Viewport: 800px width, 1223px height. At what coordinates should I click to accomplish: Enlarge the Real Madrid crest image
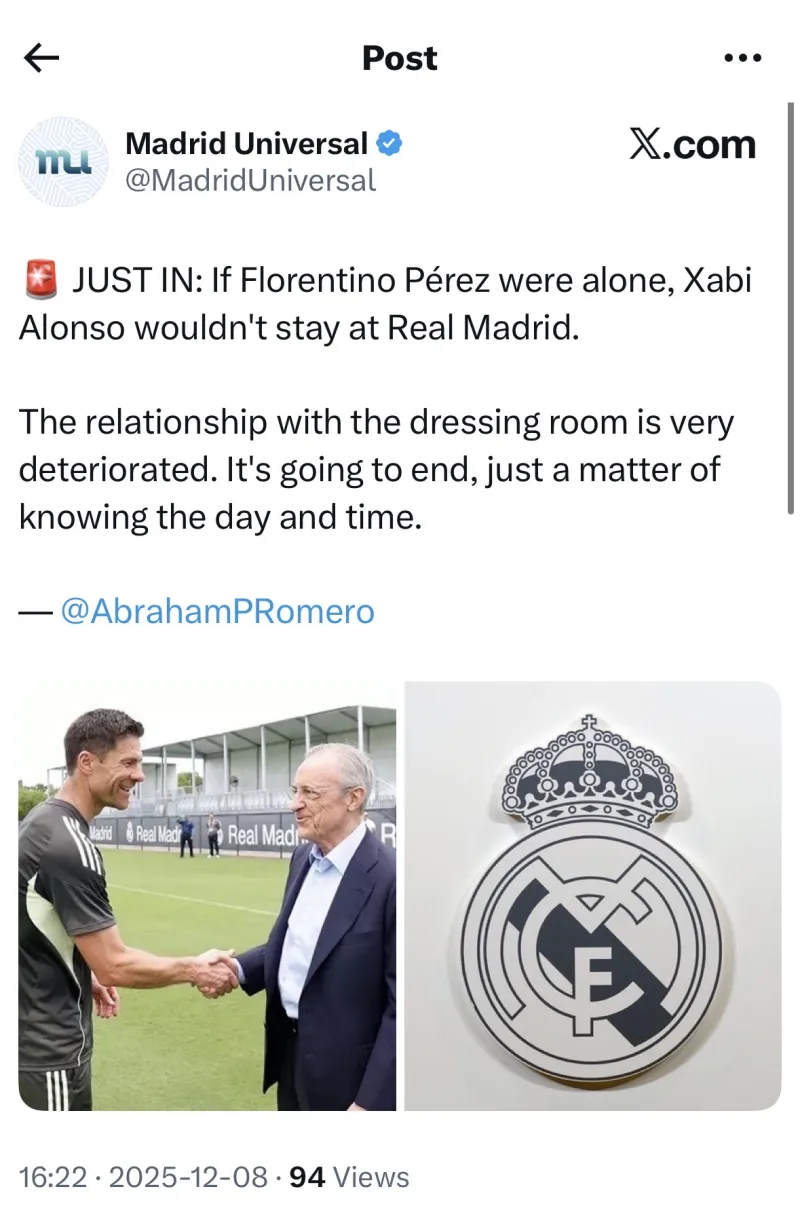pyautogui.click(x=592, y=896)
